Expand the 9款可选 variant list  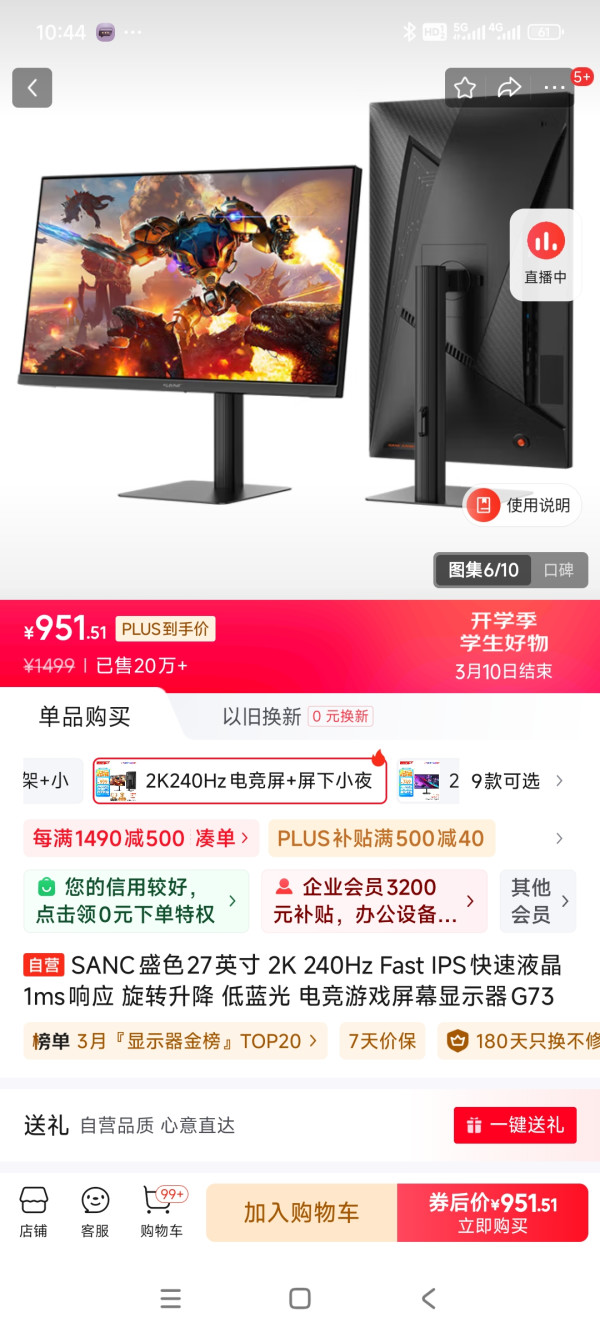click(517, 781)
